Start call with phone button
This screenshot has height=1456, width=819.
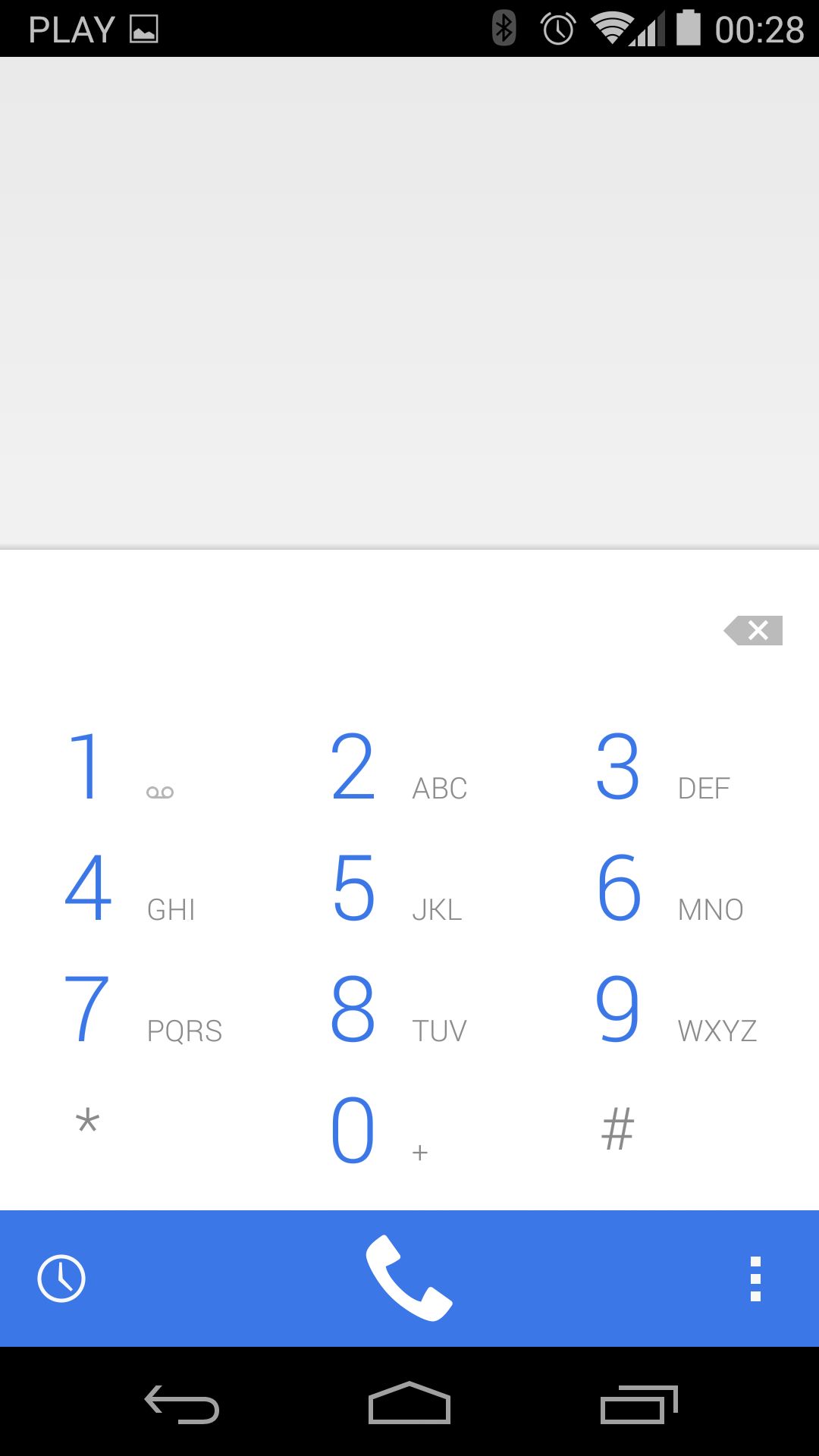pyautogui.click(x=409, y=1279)
